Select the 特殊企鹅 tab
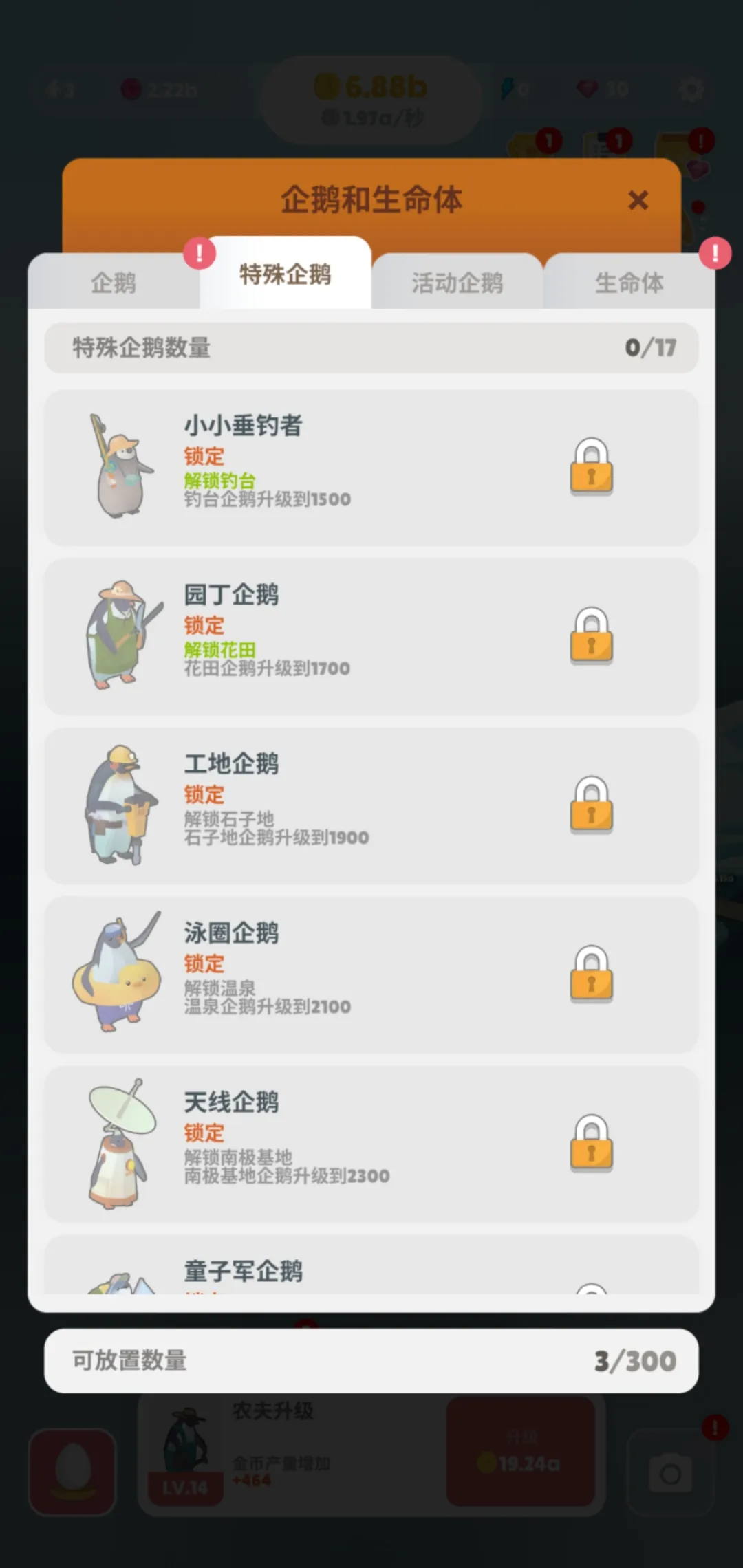 pyautogui.click(x=285, y=274)
